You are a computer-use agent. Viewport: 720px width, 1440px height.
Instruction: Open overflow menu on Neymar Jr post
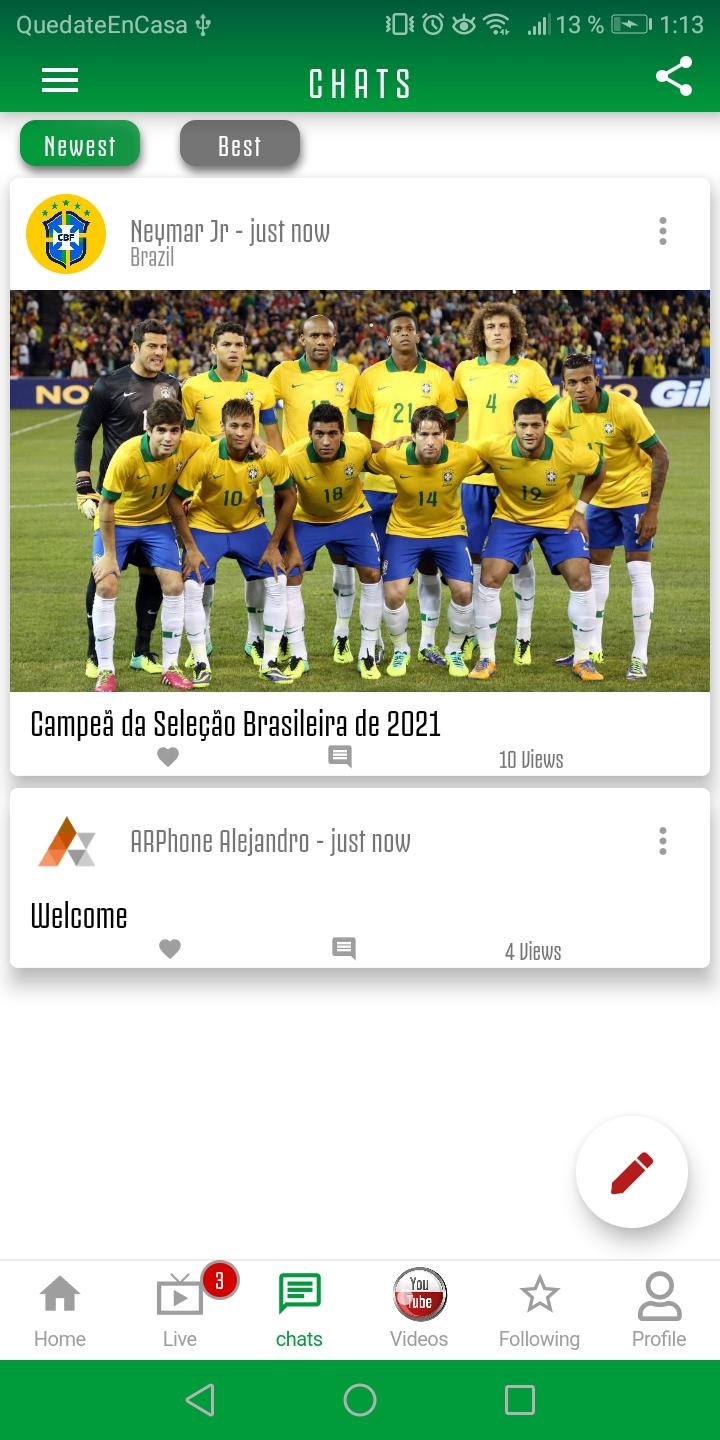[x=662, y=231]
